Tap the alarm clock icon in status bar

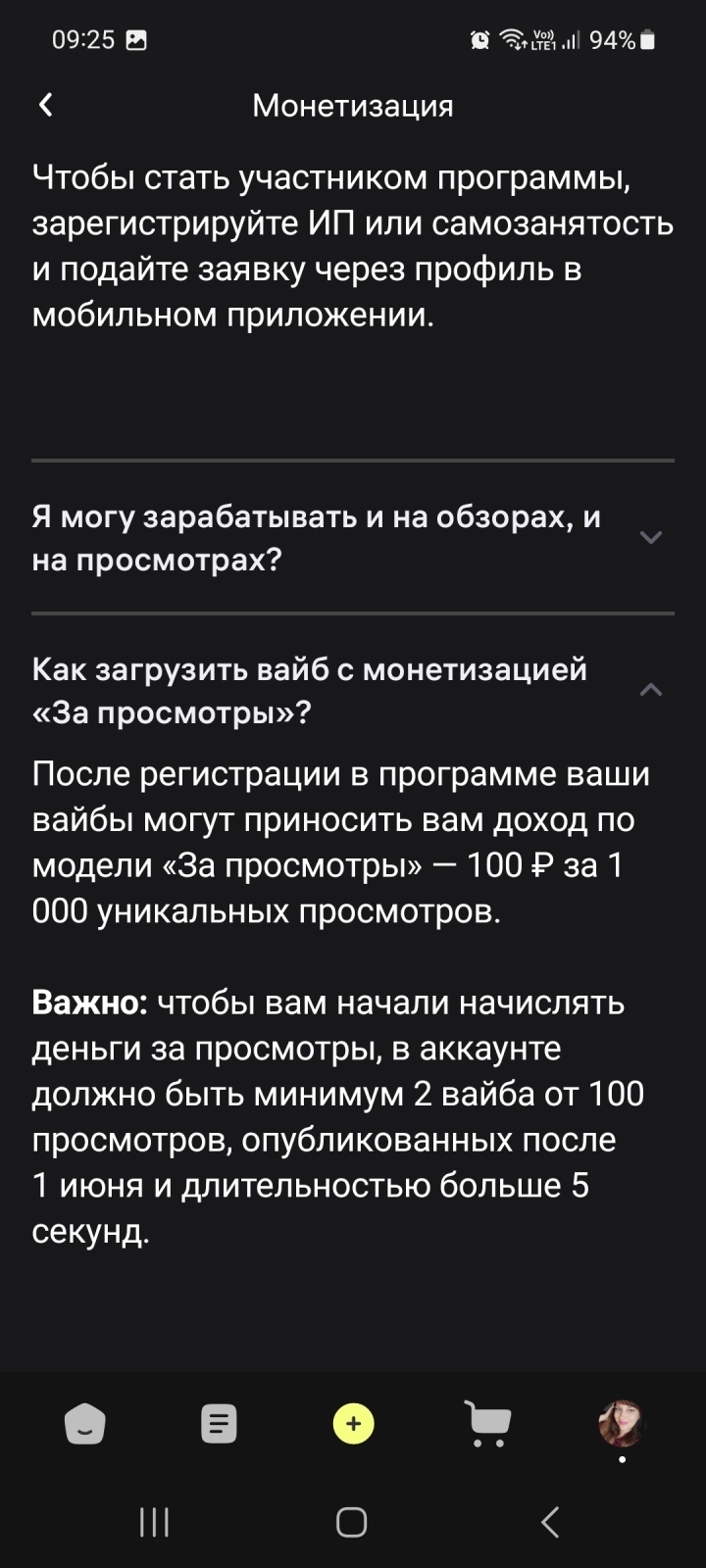coord(479,40)
